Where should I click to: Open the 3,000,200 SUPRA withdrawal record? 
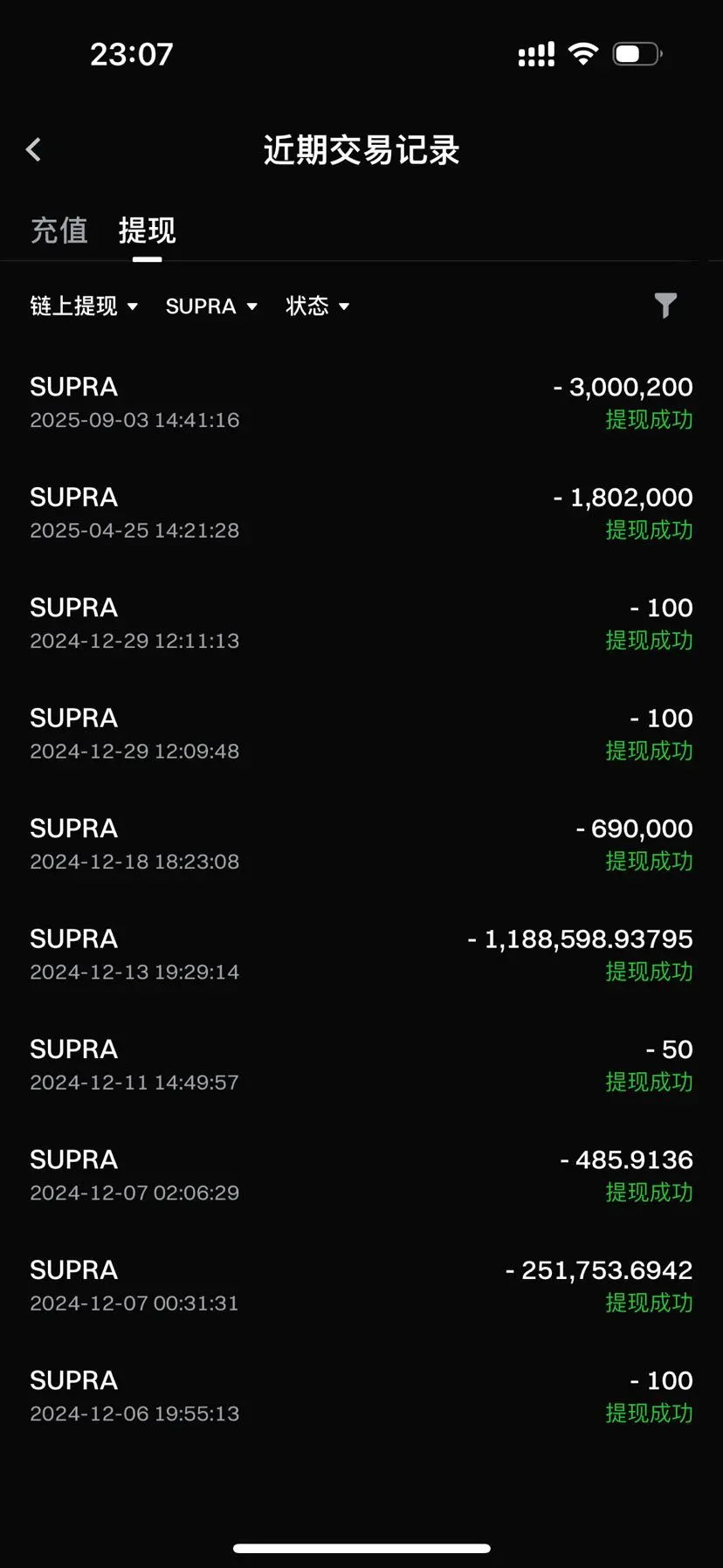click(x=361, y=402)
